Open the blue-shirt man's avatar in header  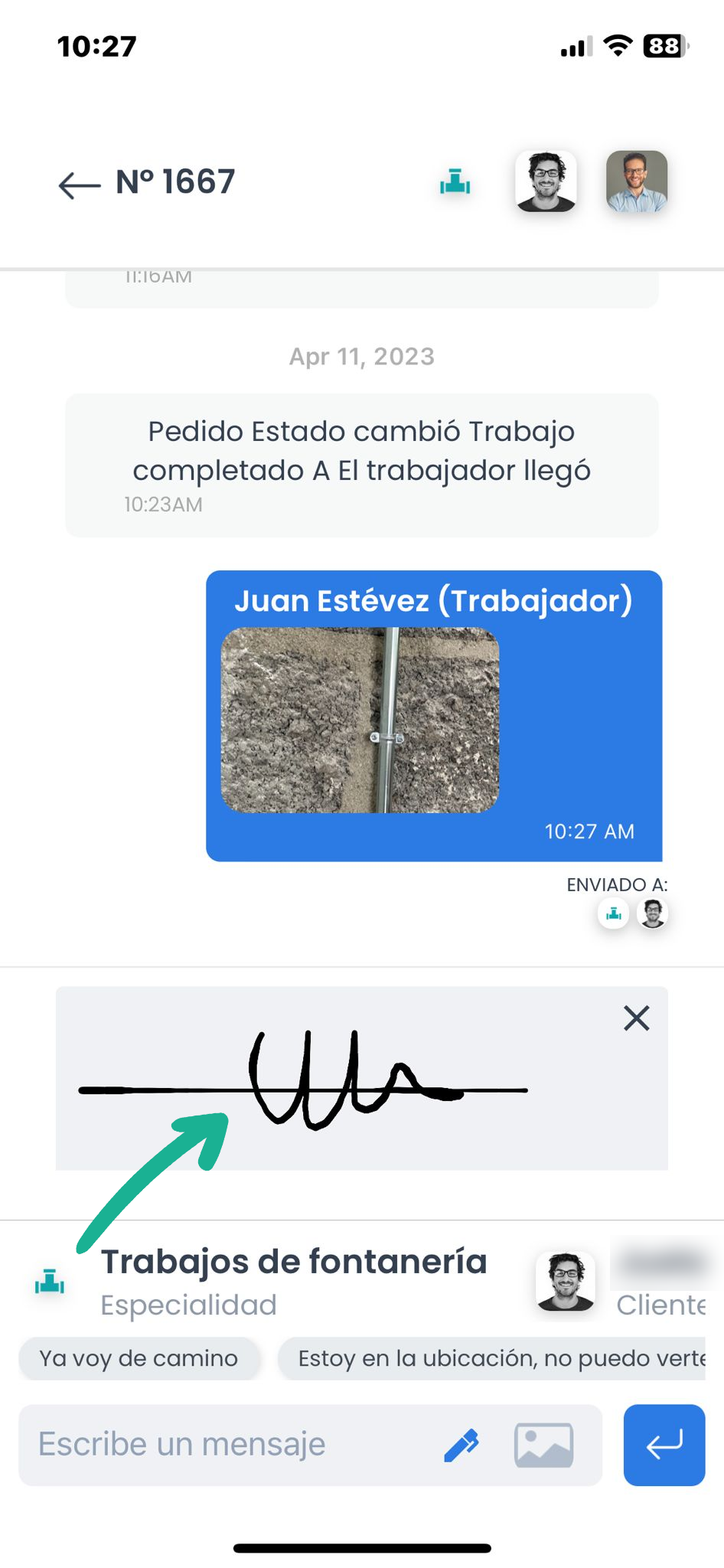[x=637, y=181]
